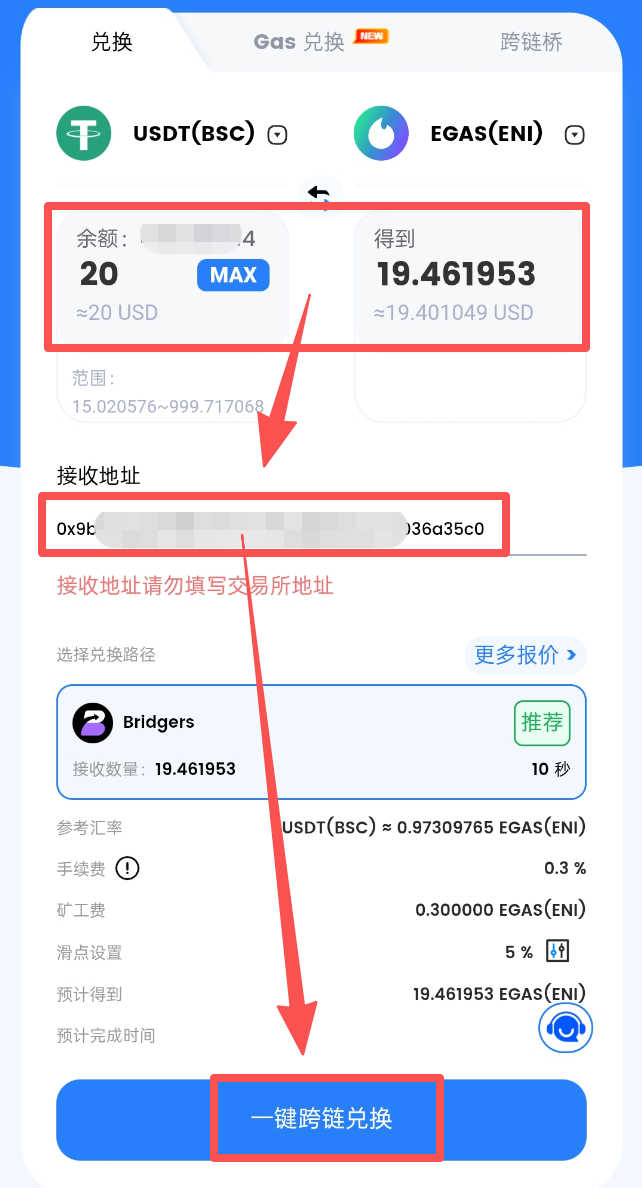Open the EGAS(ENI) token dropdown
Image resolution: width=642 pixels, height=1188 pixels.
click(574, 135)
